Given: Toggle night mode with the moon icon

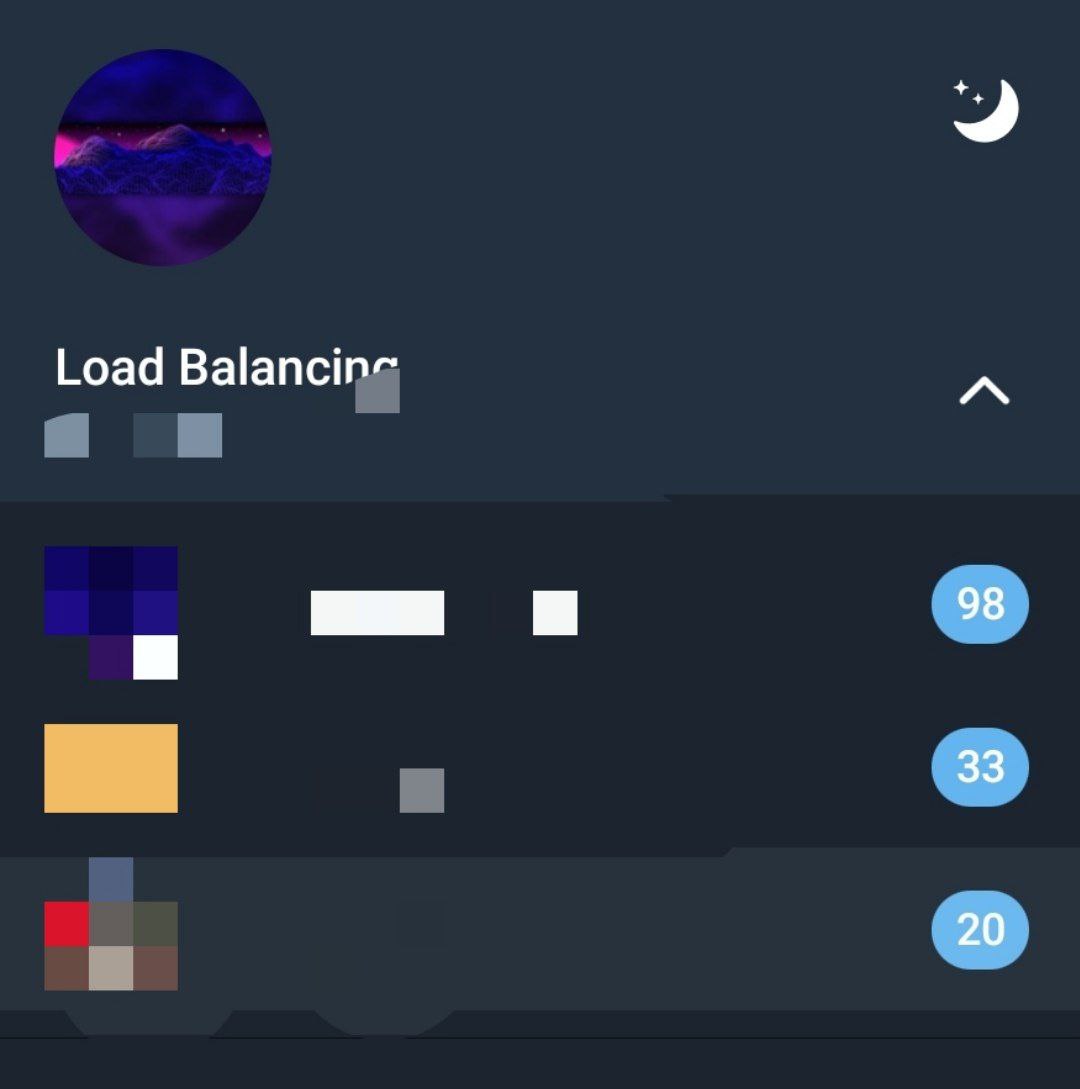Looking at the screenshot, I should tap(984, 109).
